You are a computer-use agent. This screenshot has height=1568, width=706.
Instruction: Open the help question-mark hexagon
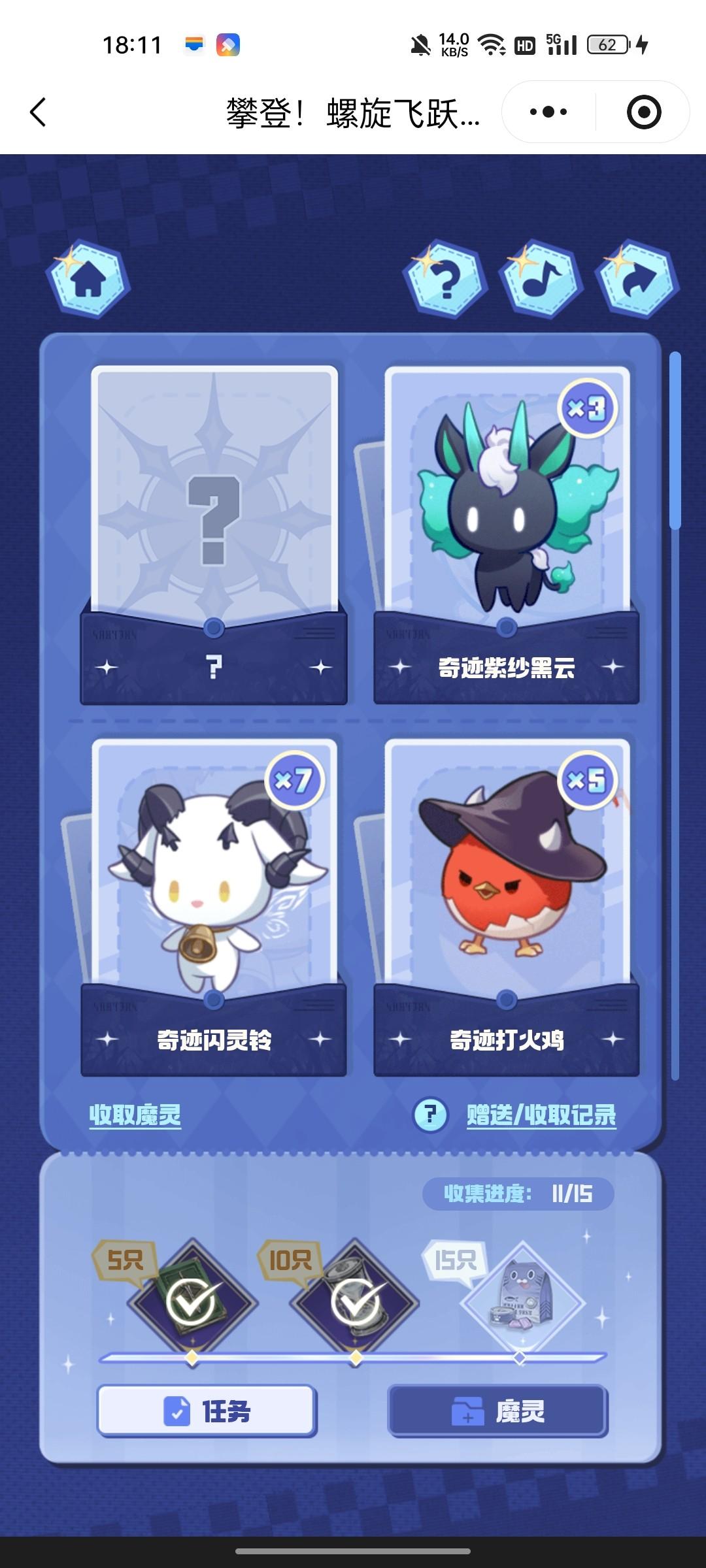(x=446, y=280)
